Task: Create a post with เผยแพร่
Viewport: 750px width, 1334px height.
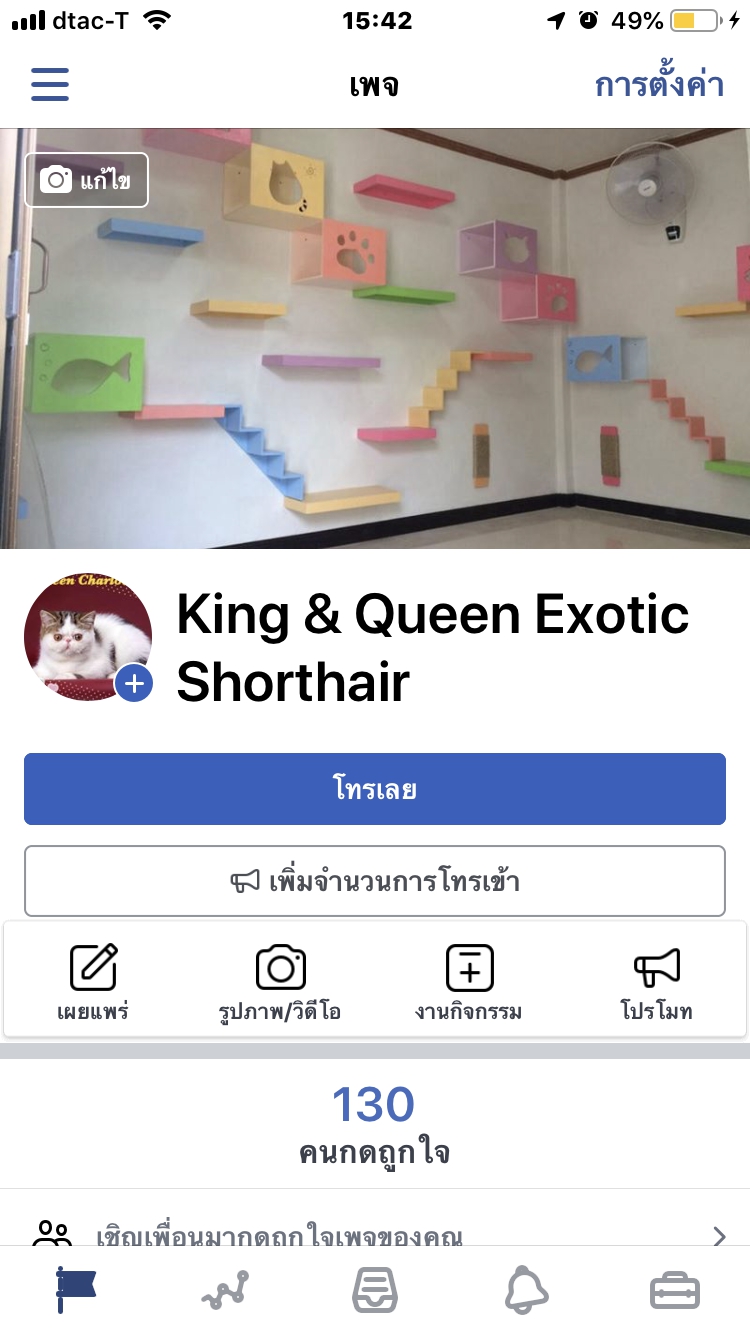Action: 93,981
